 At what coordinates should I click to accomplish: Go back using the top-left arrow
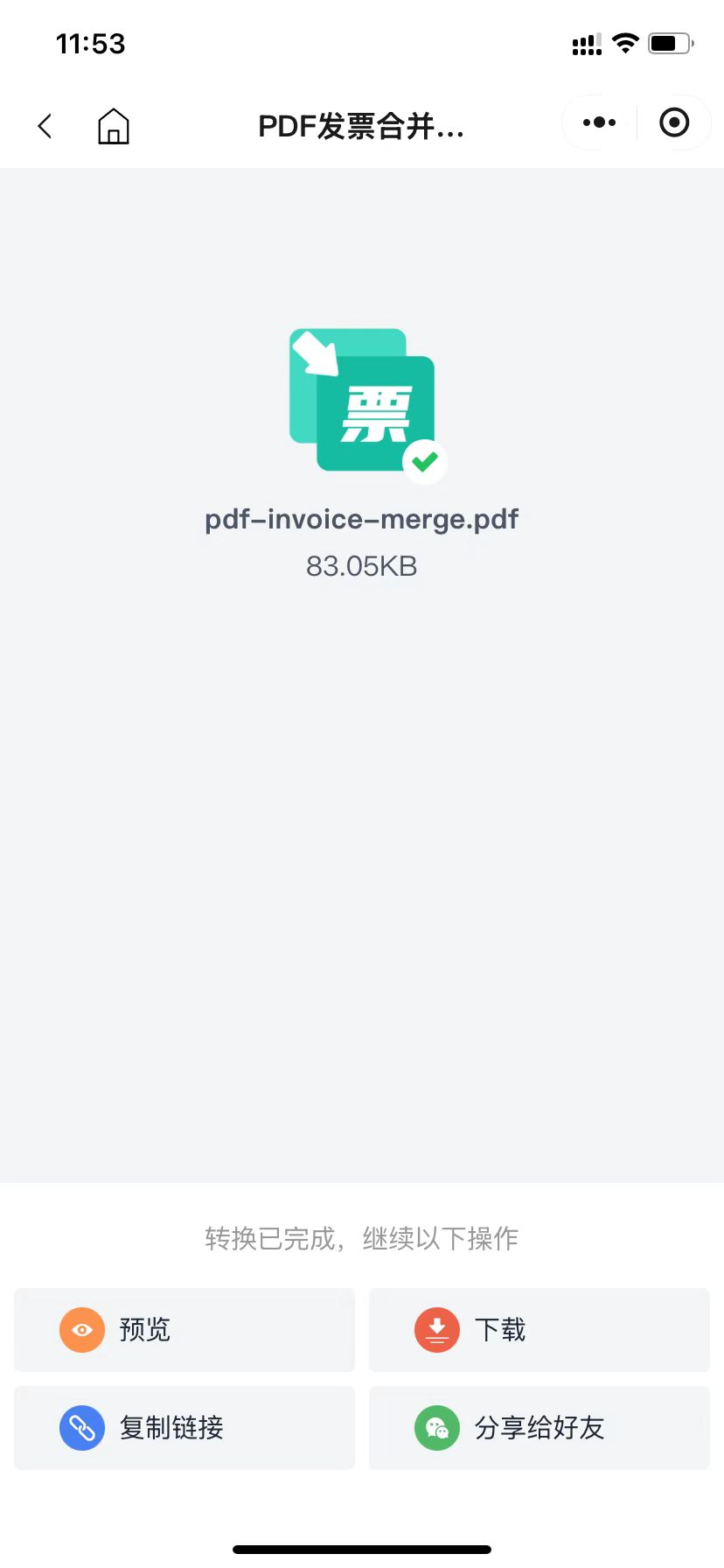[45, 126]
